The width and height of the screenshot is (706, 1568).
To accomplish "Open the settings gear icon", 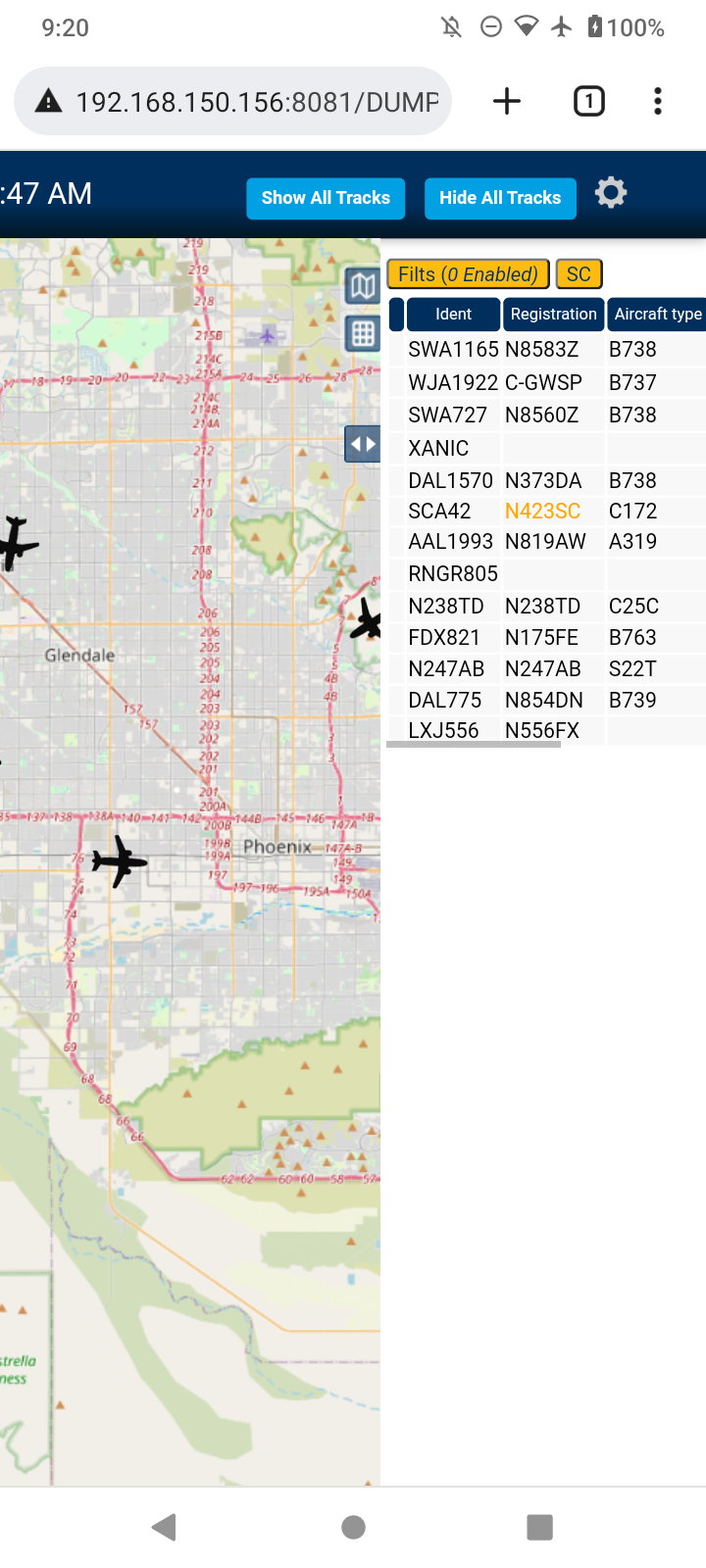I will coord(611,193).
